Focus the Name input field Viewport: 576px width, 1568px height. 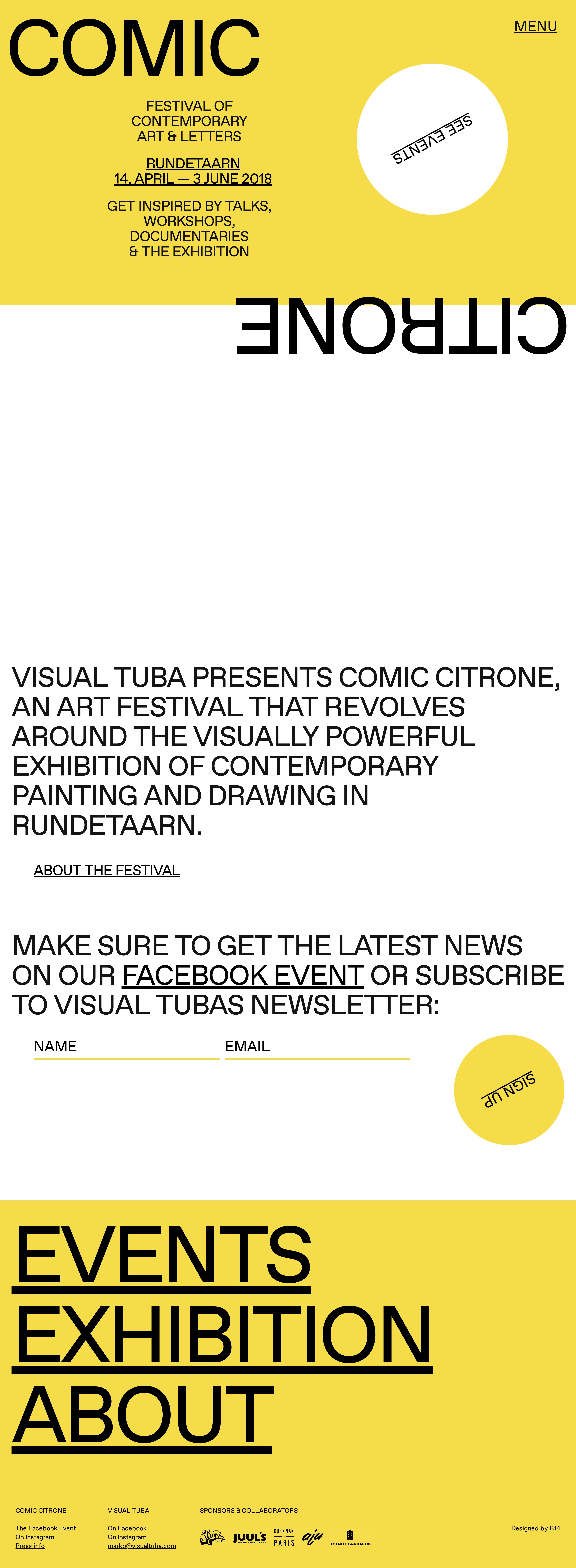(x=126, y=1047)
